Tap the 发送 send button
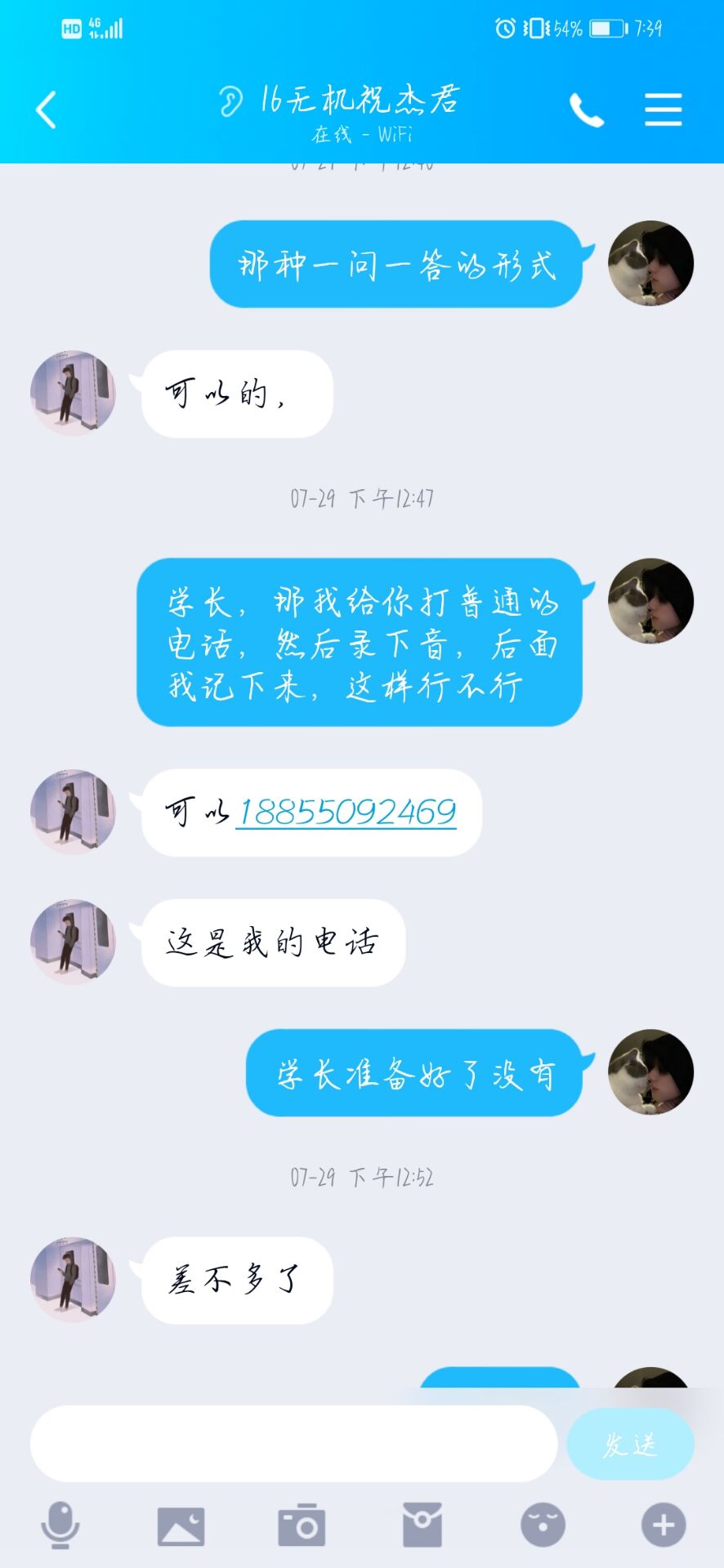The height and width of the screenshot is (1568, 724). point(630,1444)
